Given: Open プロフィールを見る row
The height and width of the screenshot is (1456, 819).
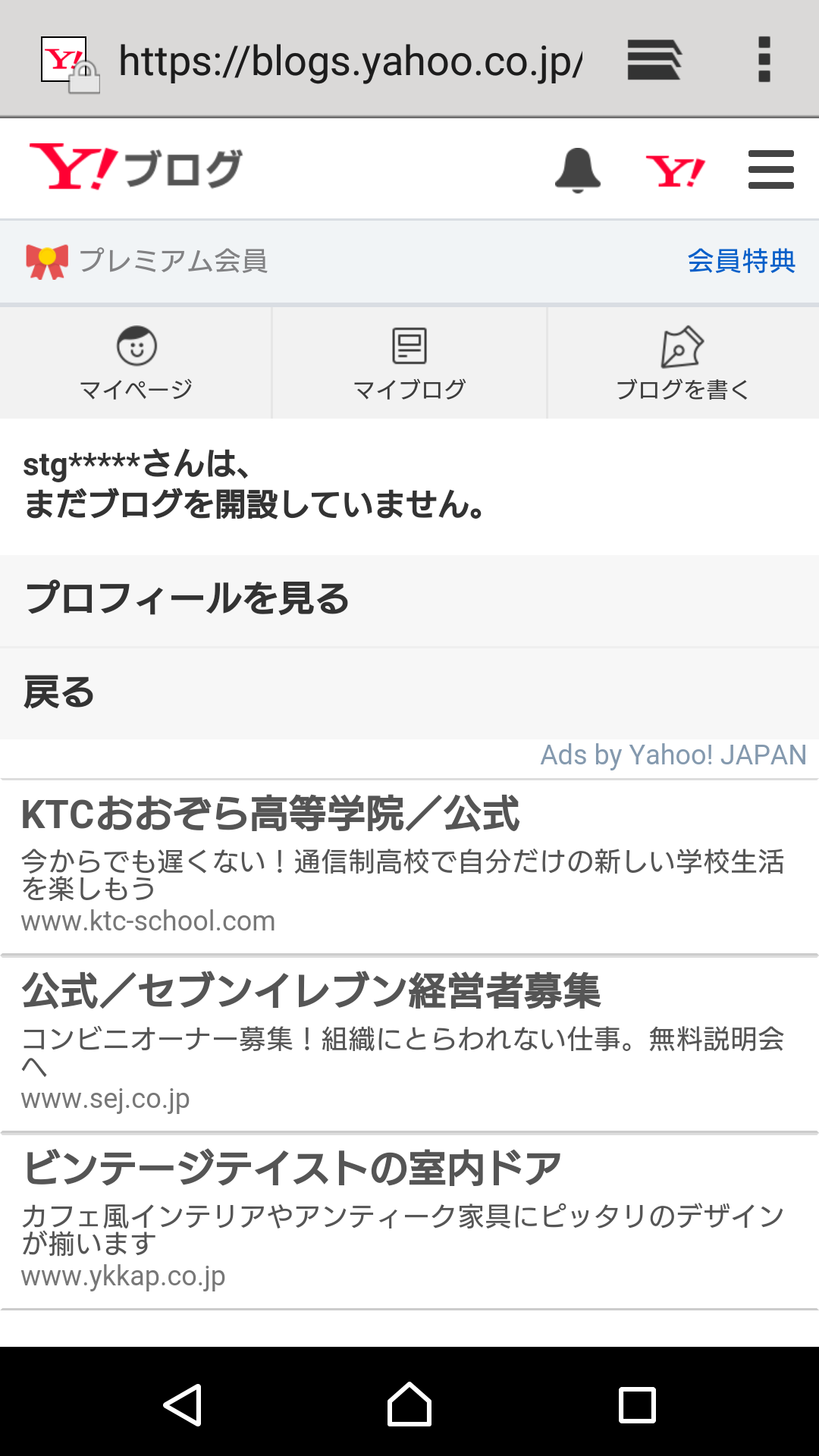Looking at the screenshot, I should (x=409, y=601).
